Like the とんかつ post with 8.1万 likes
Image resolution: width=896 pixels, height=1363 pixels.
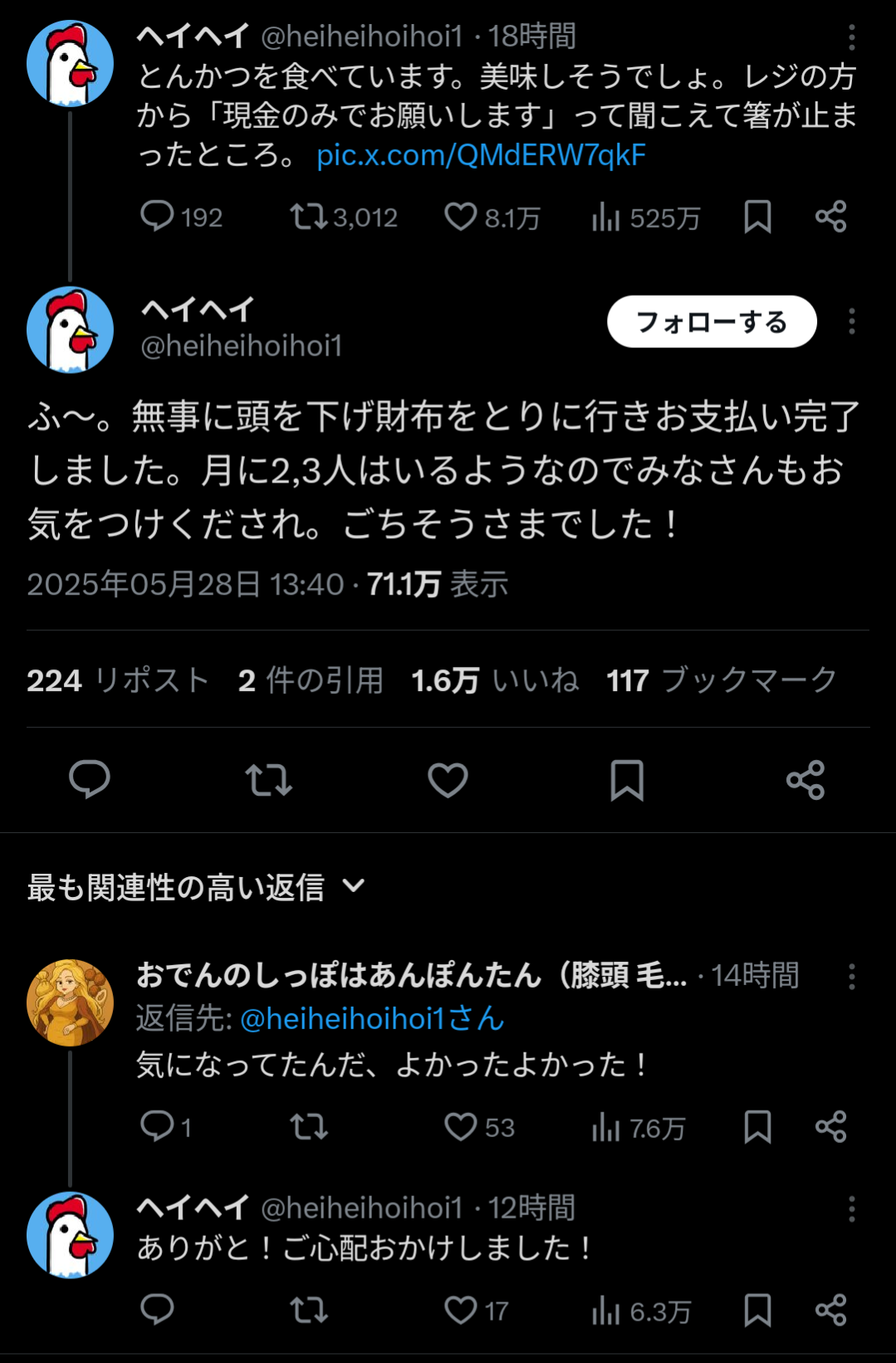[x=461, y=218]
